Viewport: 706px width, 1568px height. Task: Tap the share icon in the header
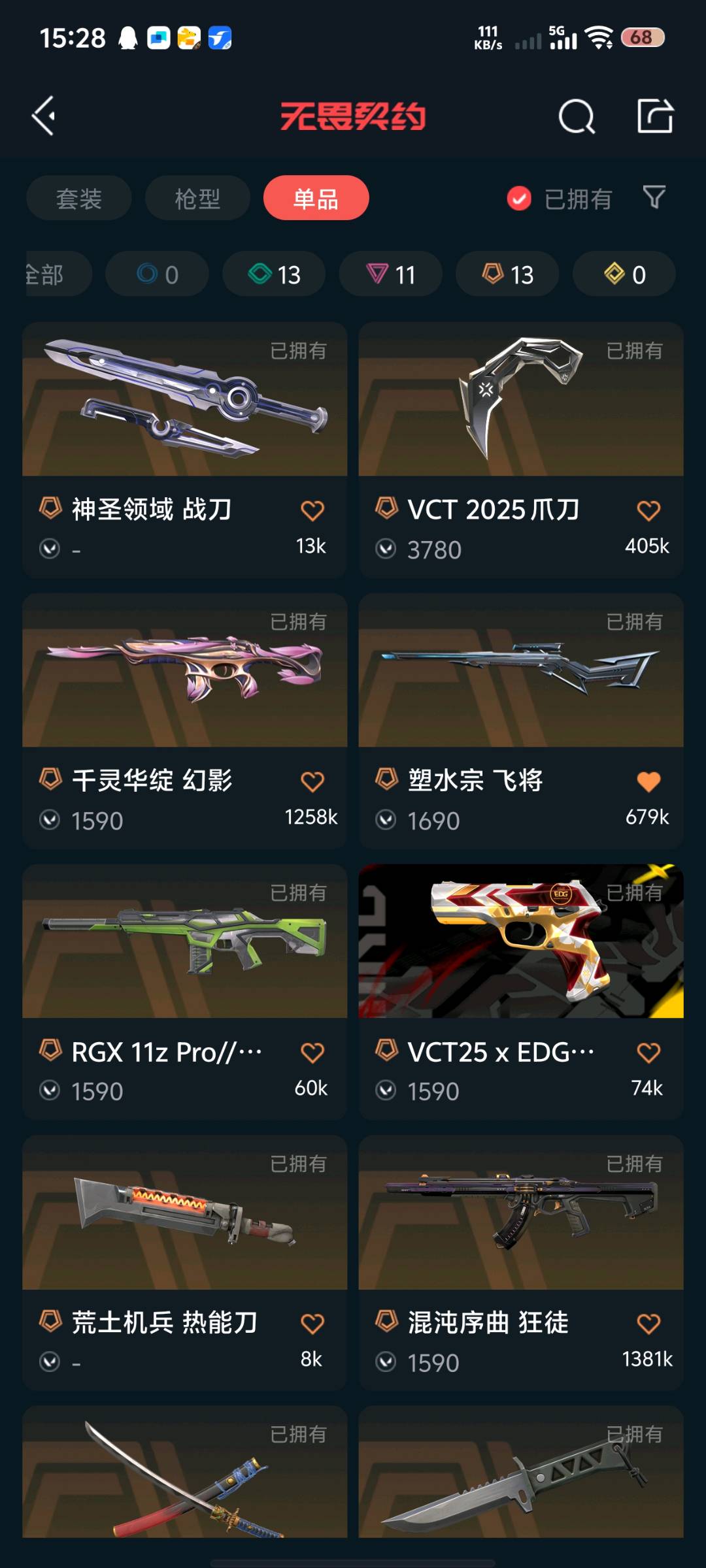coord(655,116)
